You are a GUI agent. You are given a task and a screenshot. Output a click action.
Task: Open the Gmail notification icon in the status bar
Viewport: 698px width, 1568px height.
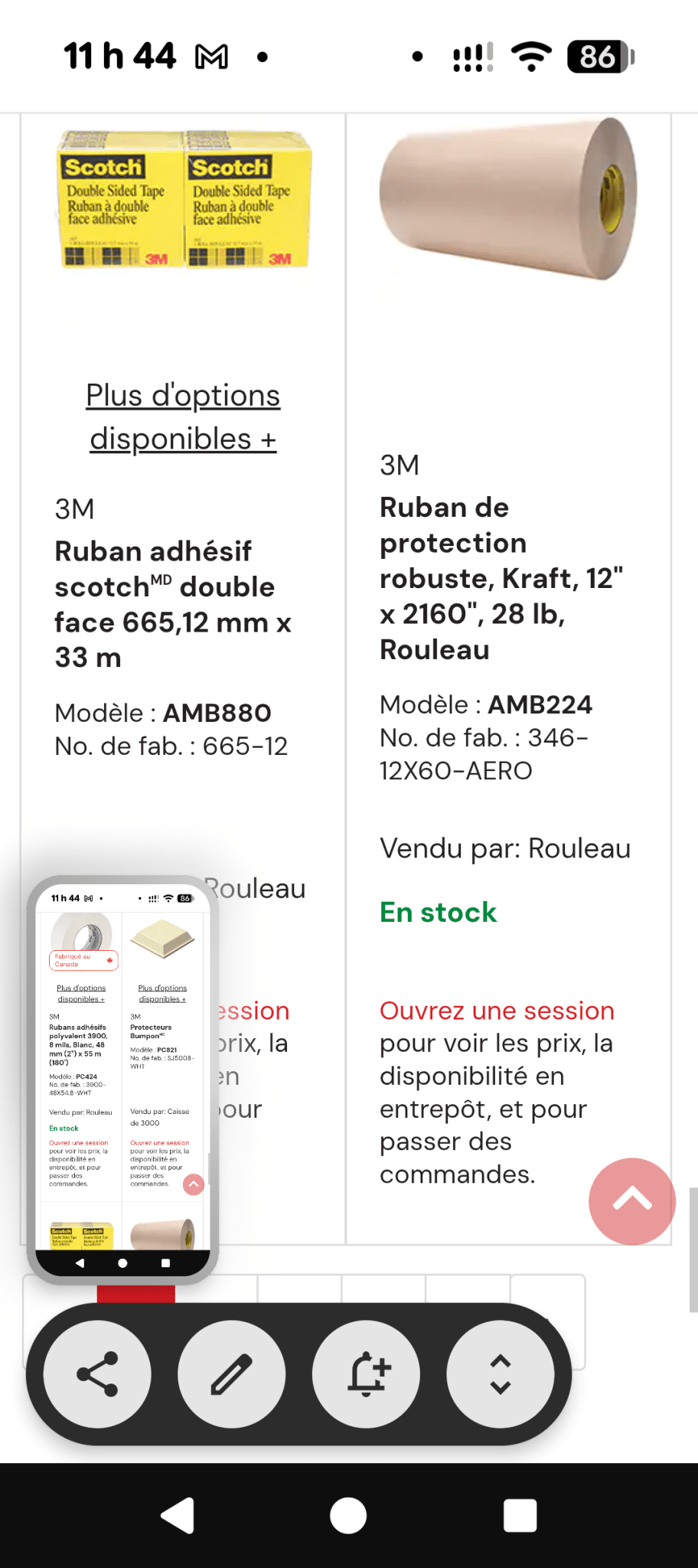click(212, 55)
